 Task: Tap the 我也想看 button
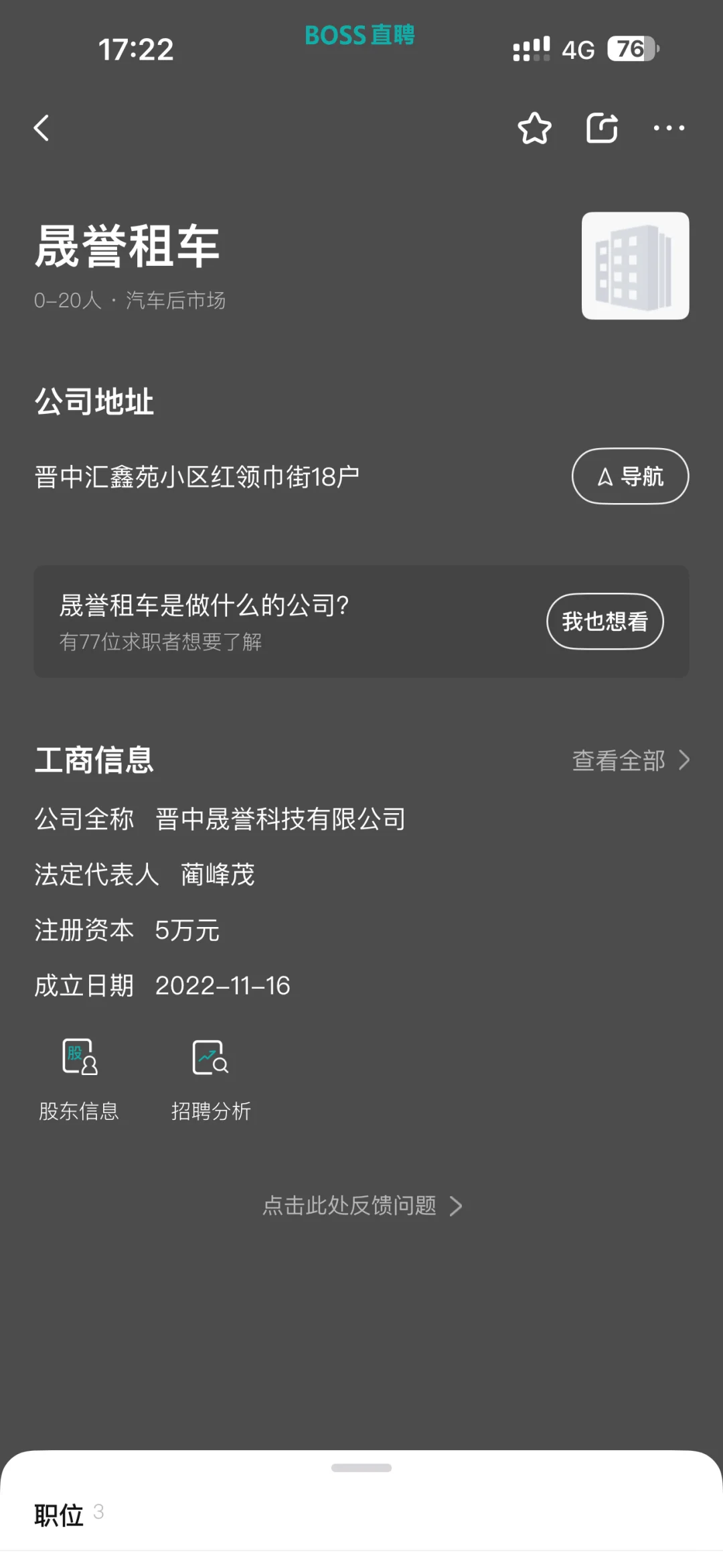tap(605, 622)
